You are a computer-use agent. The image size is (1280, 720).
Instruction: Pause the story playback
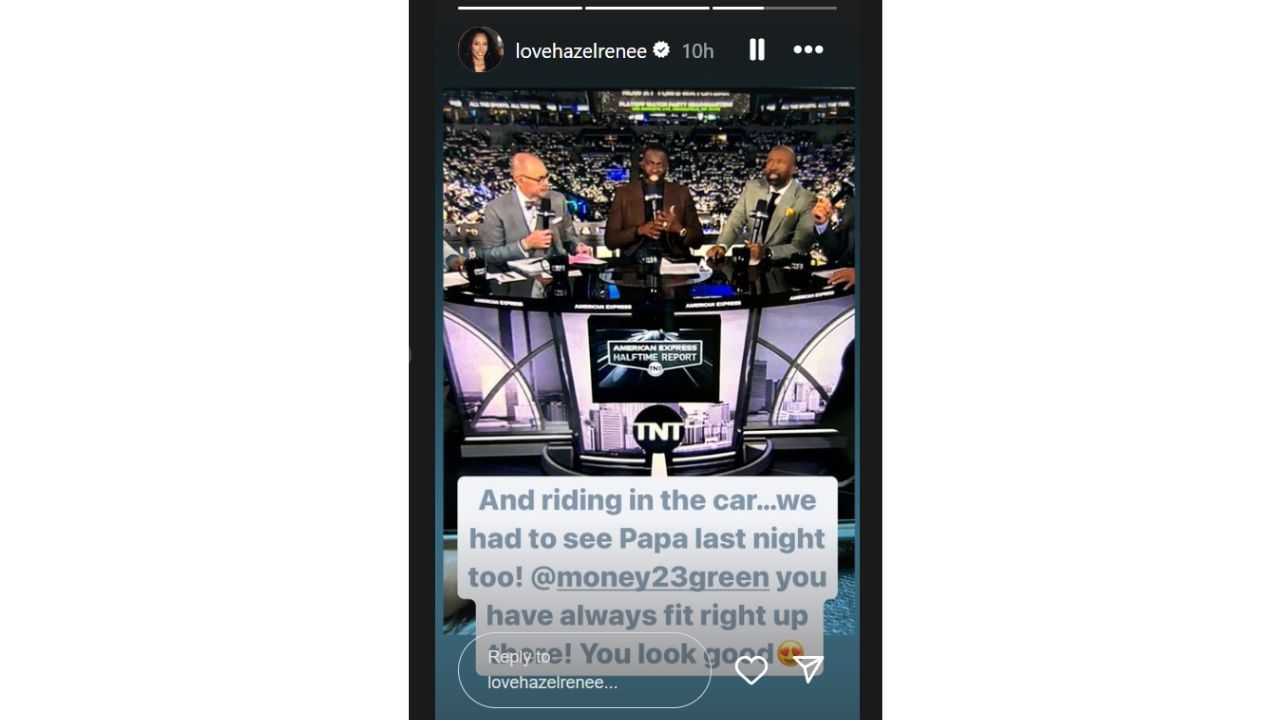(x=757, y=50)
